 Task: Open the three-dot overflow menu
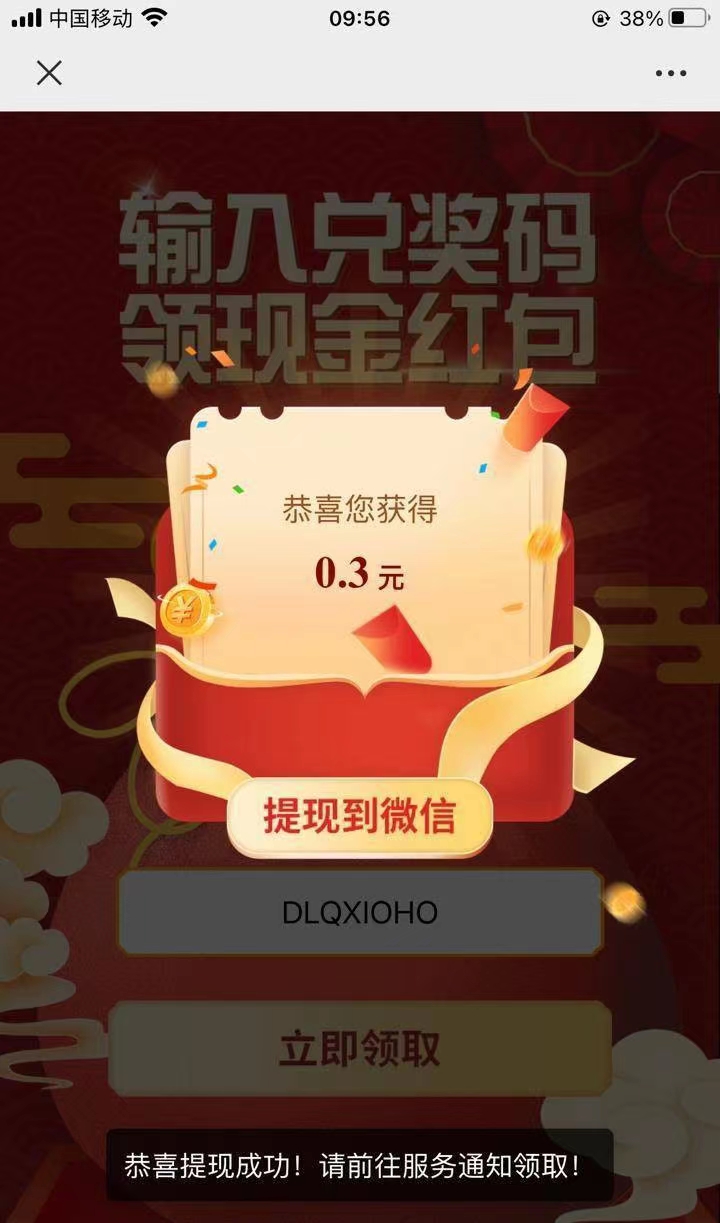pyautogui.click(x=670, y=73)
